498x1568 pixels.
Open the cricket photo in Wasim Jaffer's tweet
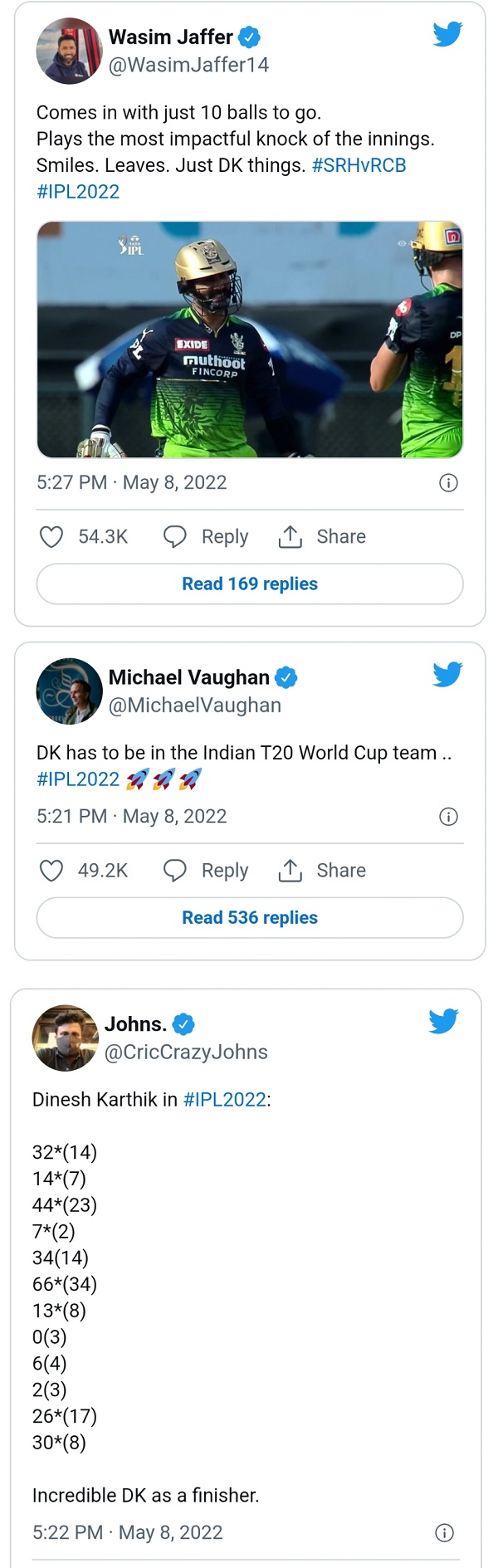(249, 339)
